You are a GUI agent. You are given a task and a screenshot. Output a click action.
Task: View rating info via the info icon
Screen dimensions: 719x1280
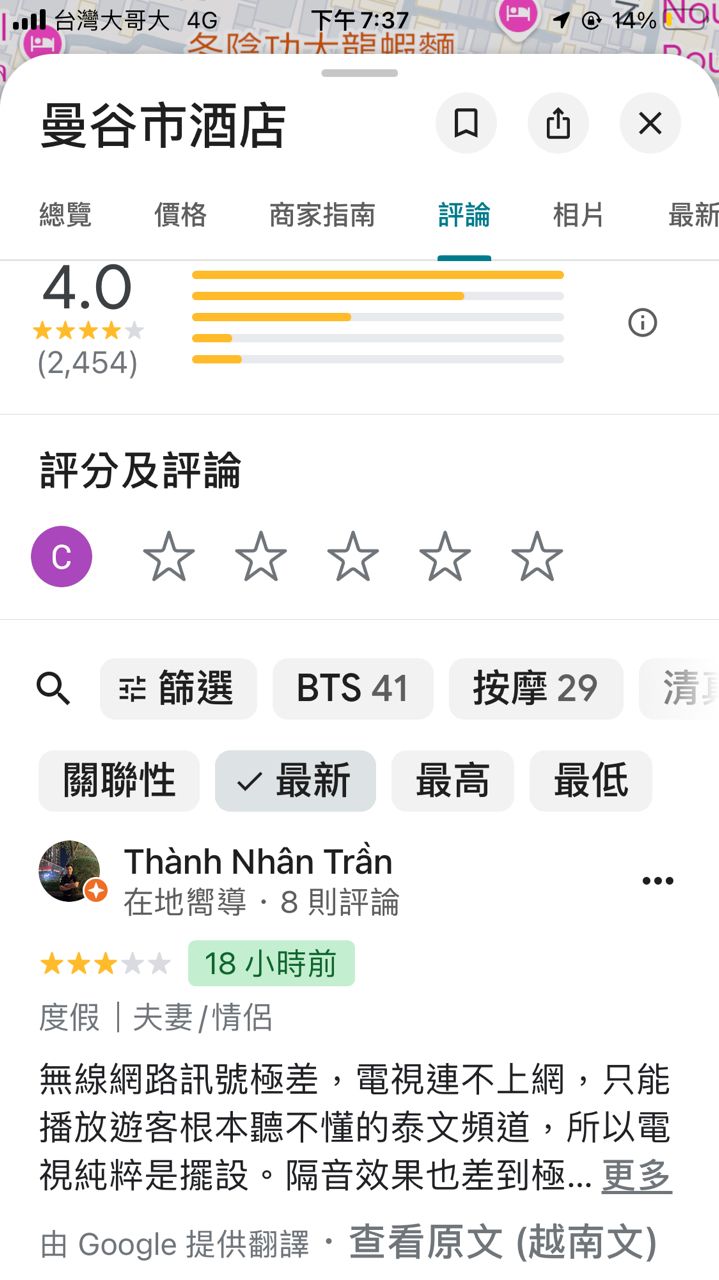click(642, 323)
